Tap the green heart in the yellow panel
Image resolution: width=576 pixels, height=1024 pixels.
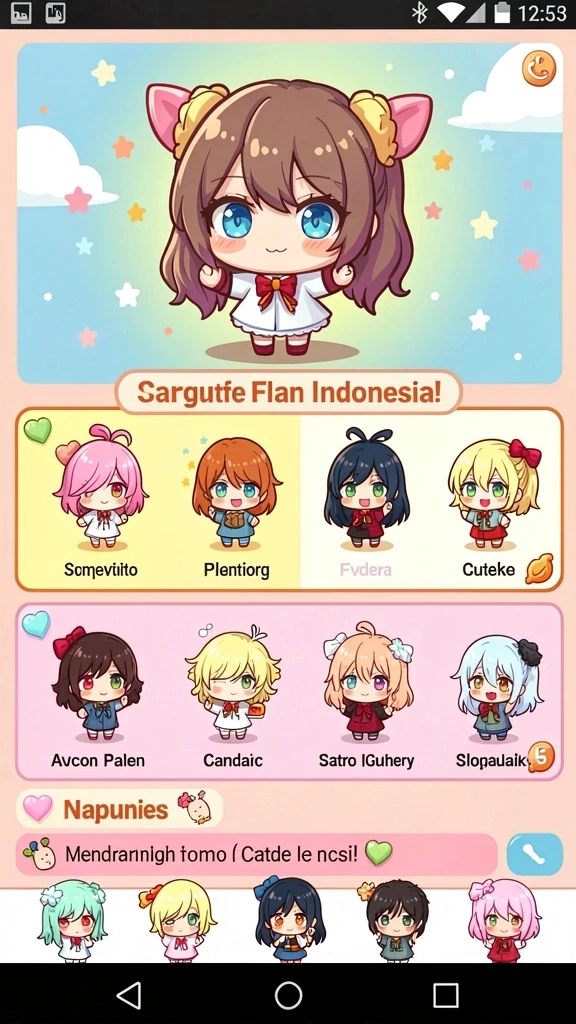(x=37, y=430)
